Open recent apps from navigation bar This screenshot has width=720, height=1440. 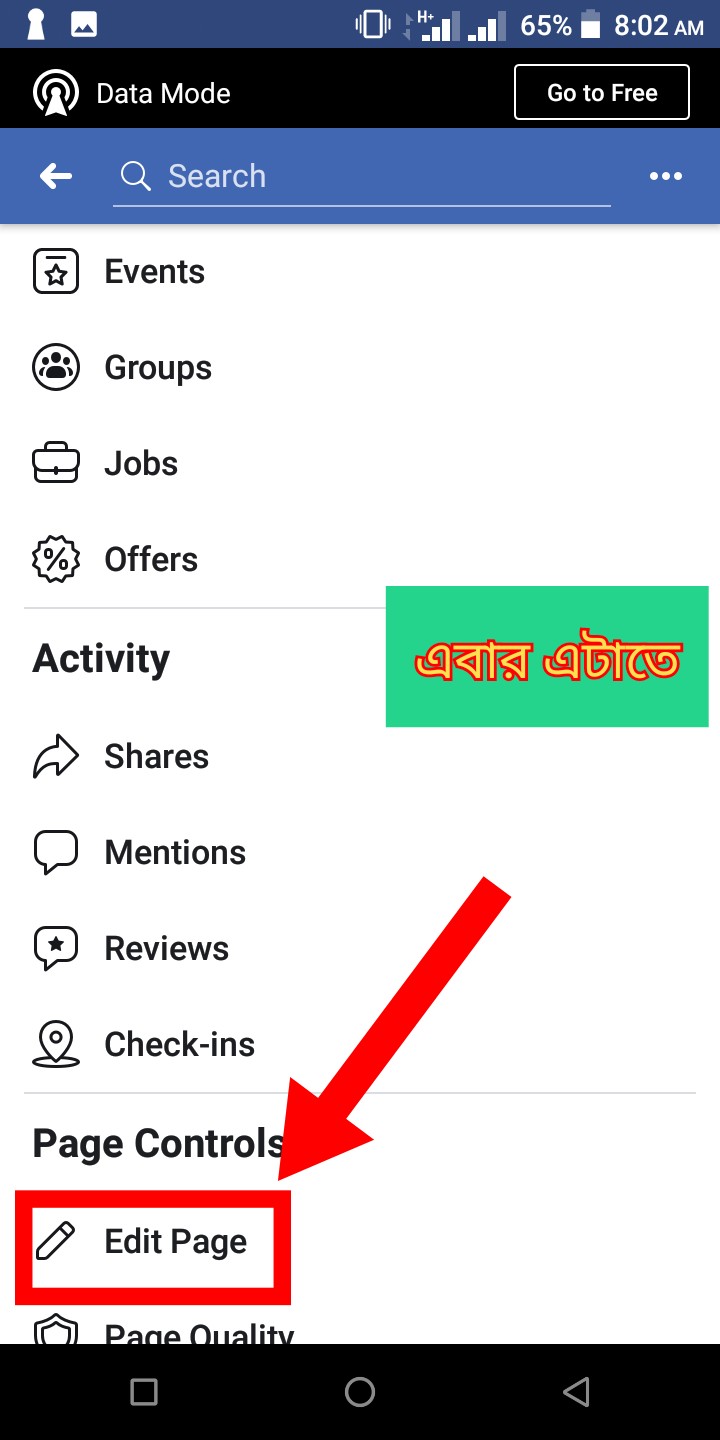[x=144, y=1392]
